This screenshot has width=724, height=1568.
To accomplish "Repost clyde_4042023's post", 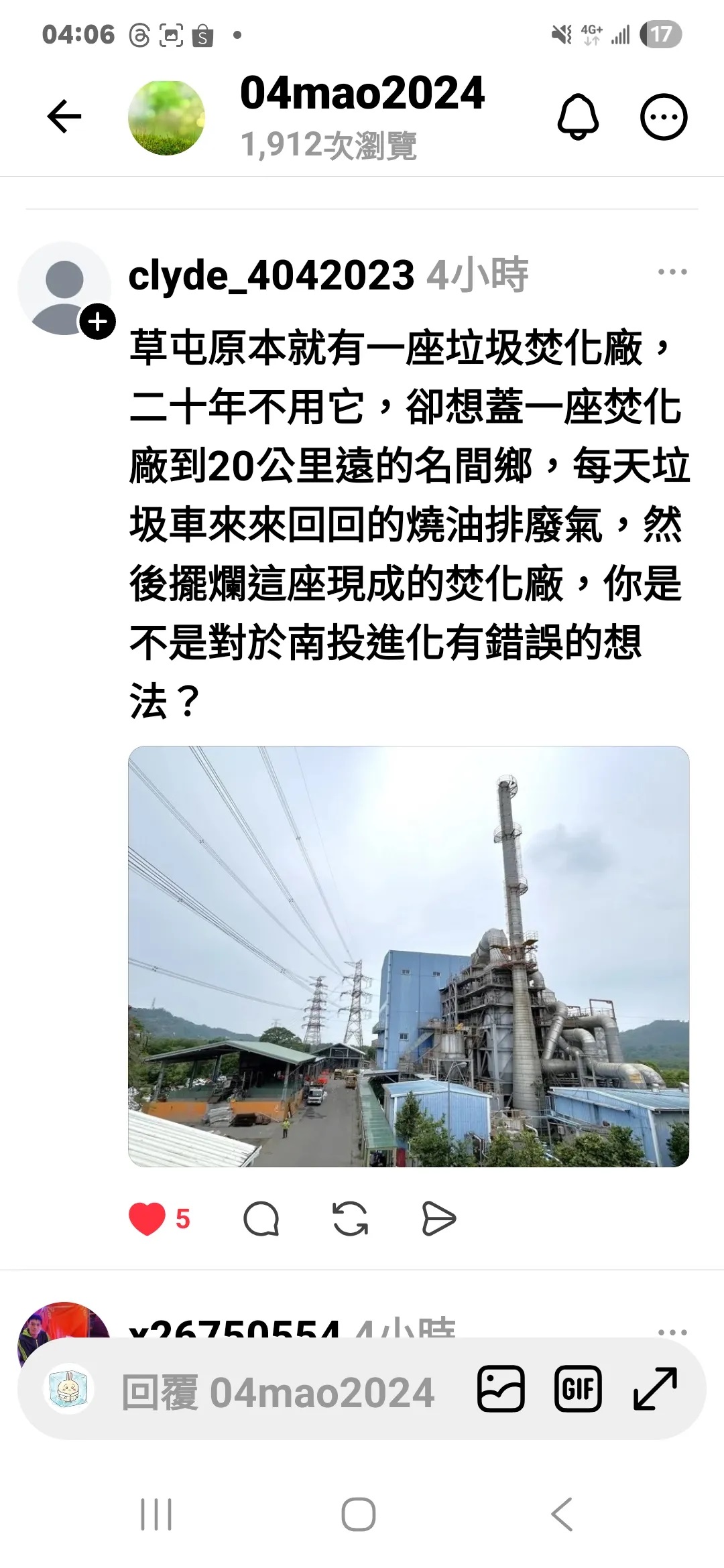I will click(x=350, y=1219).
